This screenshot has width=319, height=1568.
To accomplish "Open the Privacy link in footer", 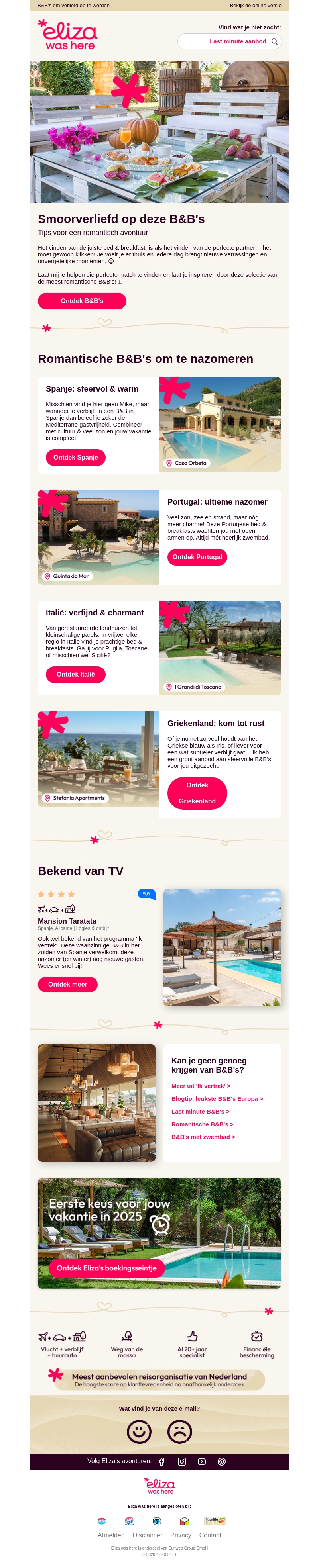I will 181,1535.
